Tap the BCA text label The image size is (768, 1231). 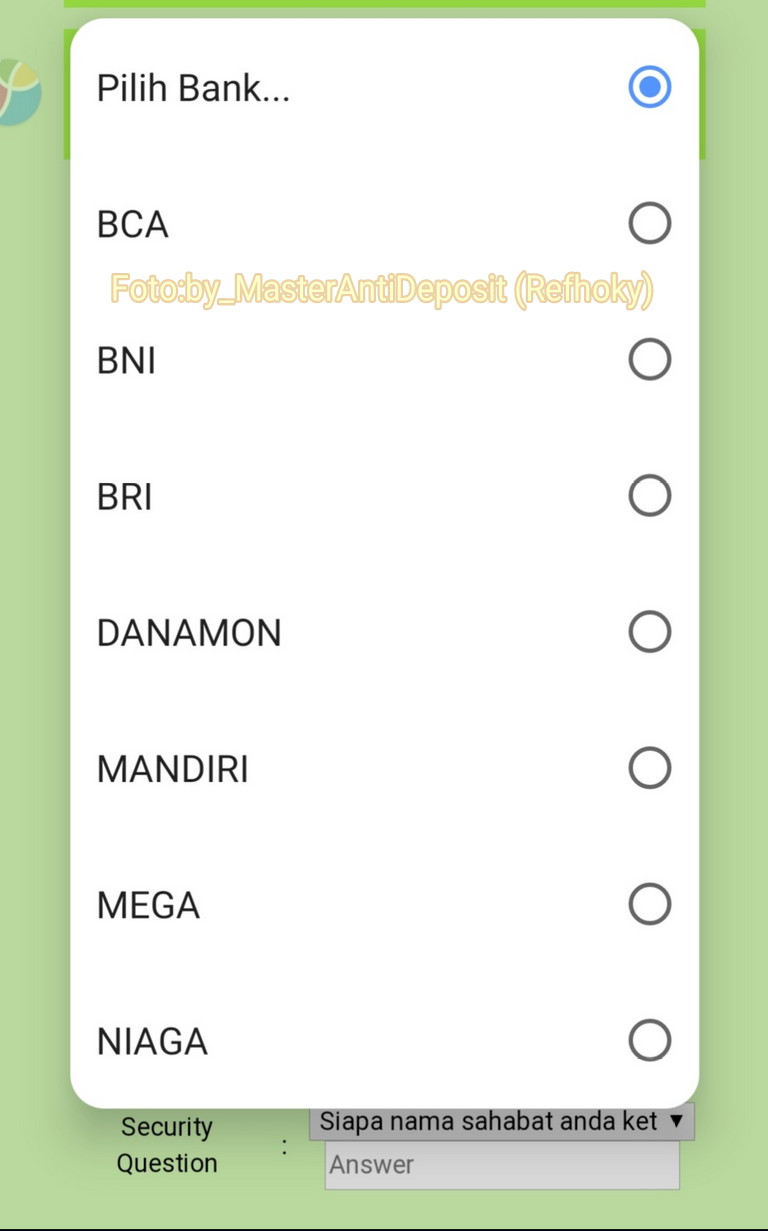(131, 223)
